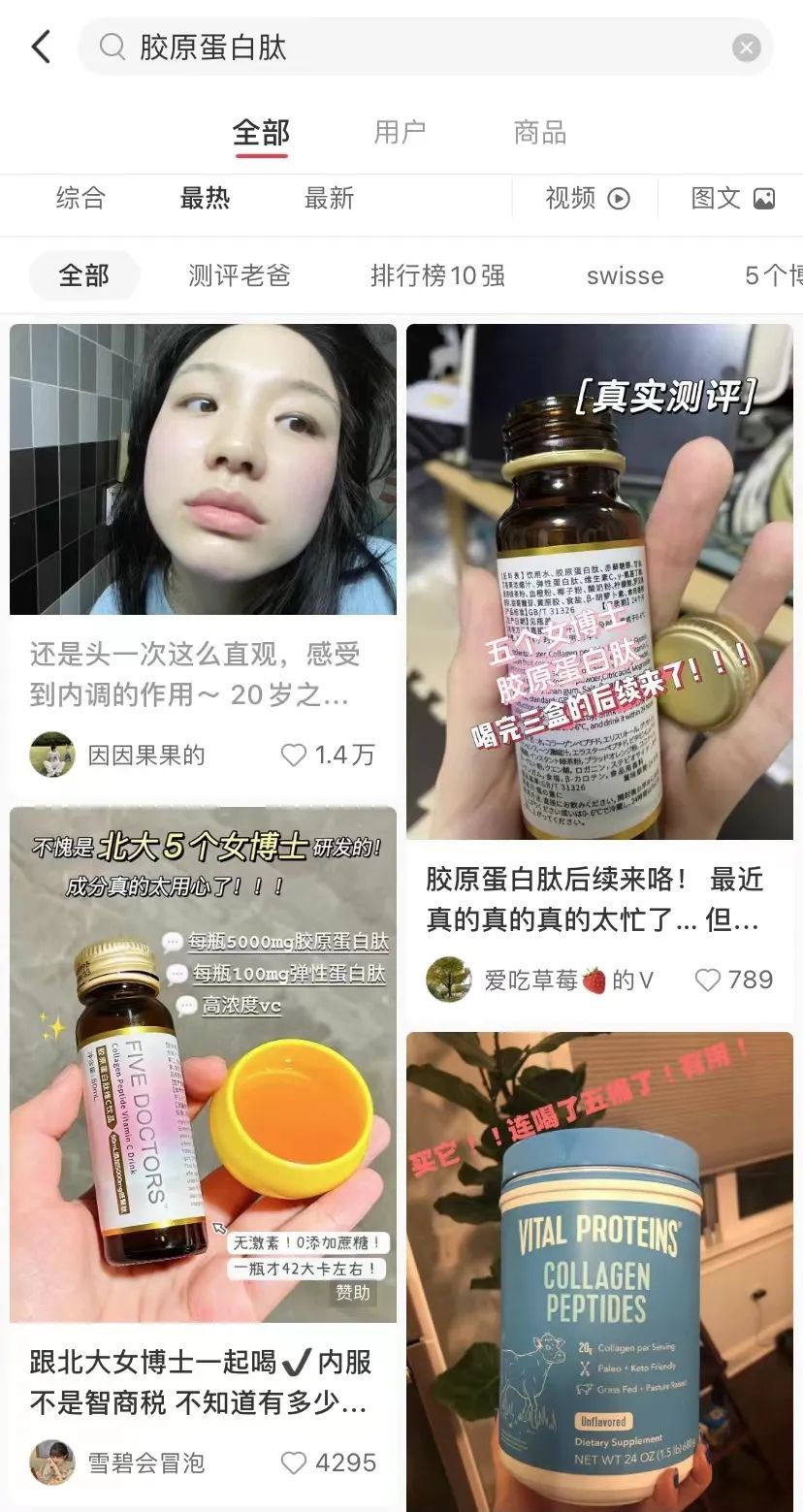Sort results by 综合
The image size is (803, 1512).
[80, 199]
